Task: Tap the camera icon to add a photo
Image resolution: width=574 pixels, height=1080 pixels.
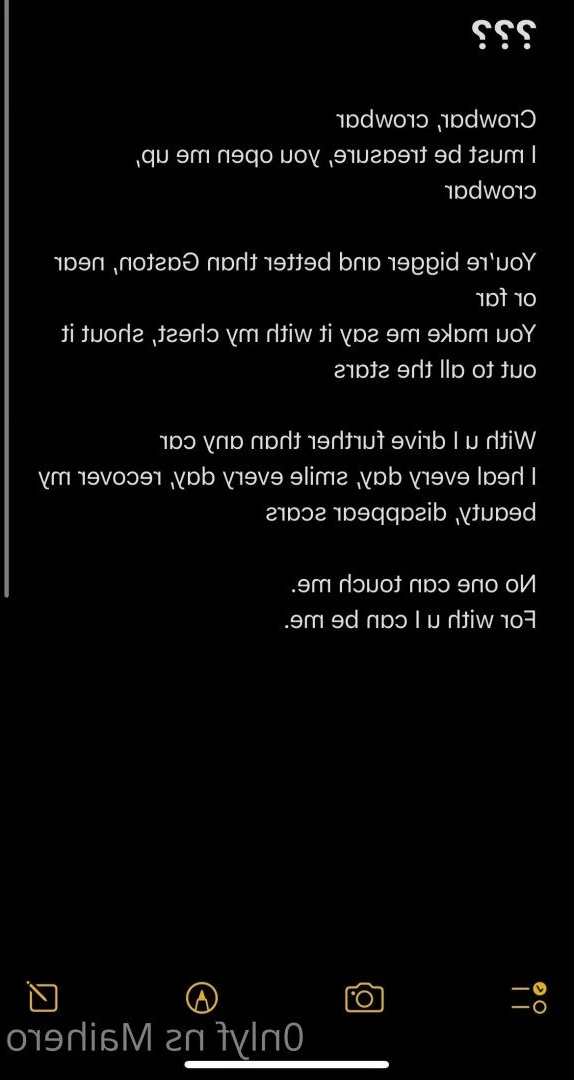Action: [x=364, y=997]
